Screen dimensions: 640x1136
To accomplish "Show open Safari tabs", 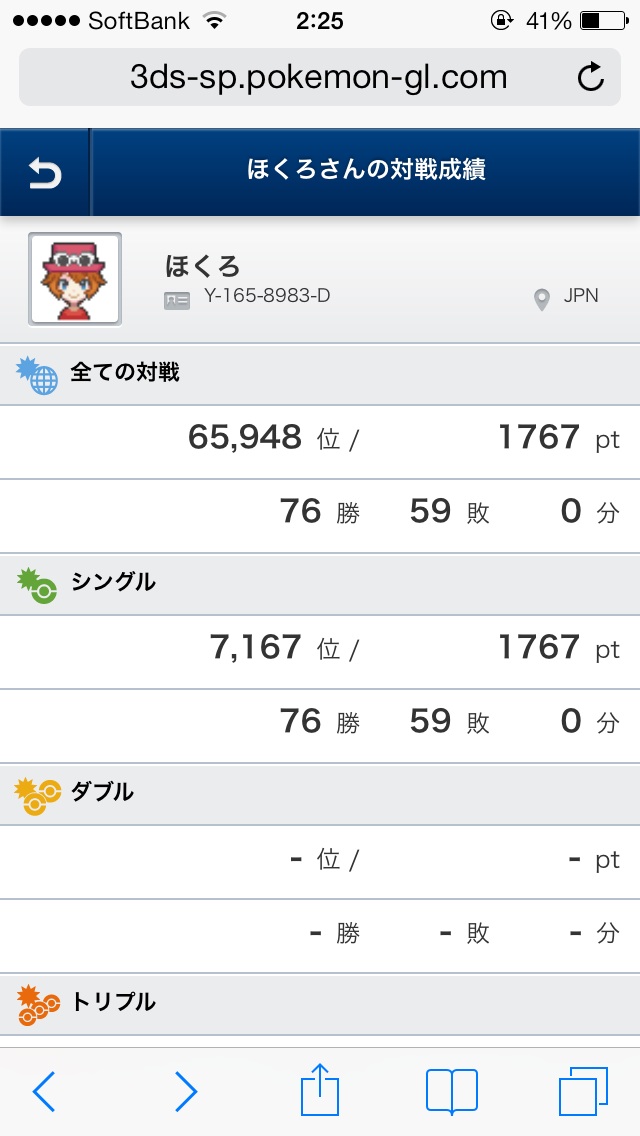I will coord(582,1091).
